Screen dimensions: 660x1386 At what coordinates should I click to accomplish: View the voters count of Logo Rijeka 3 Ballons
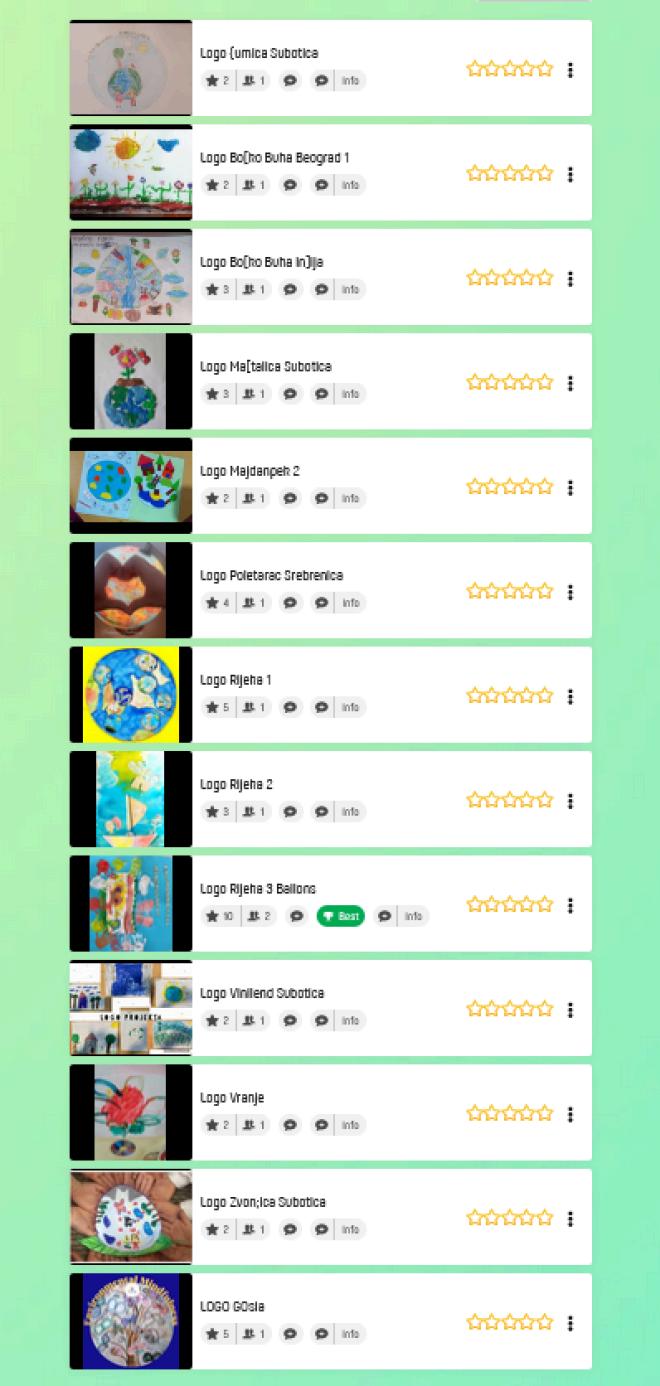coord(258,916)
